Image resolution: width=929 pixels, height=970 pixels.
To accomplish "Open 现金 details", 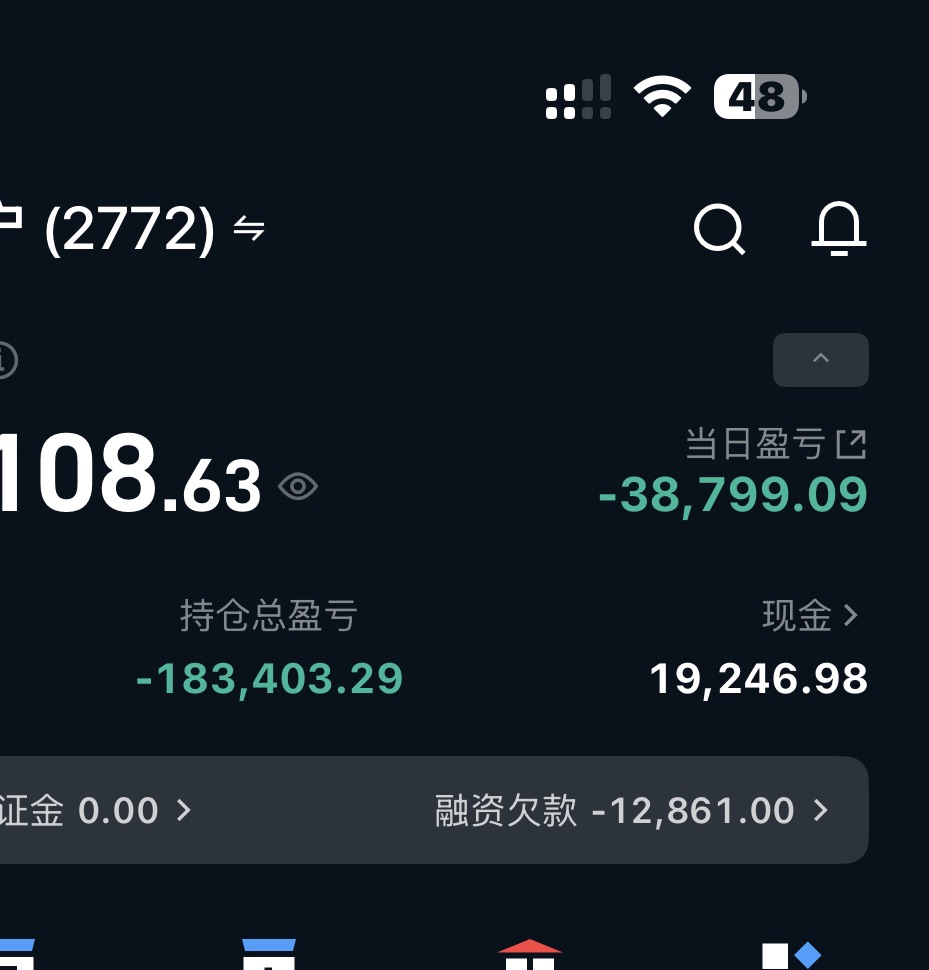I will coord(809,615).
